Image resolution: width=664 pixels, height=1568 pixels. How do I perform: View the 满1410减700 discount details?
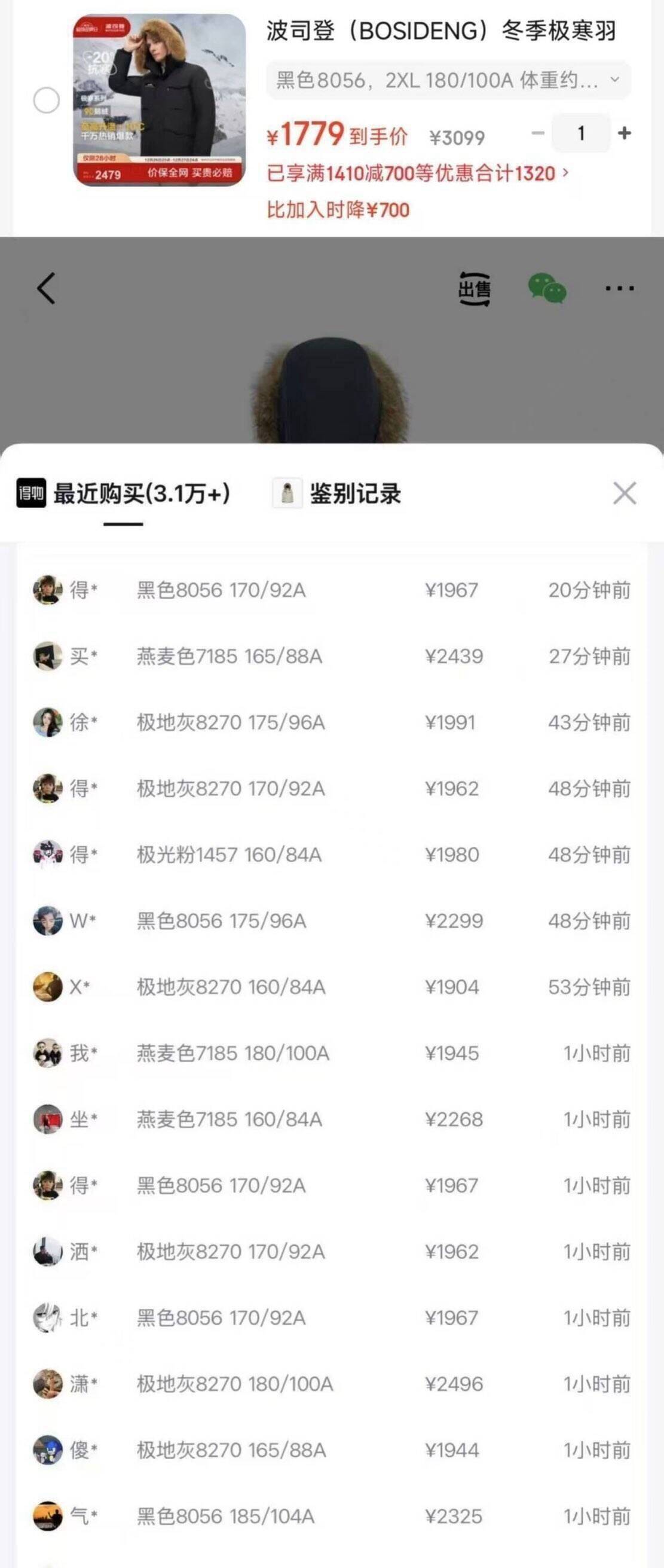(x=417, y=173)
